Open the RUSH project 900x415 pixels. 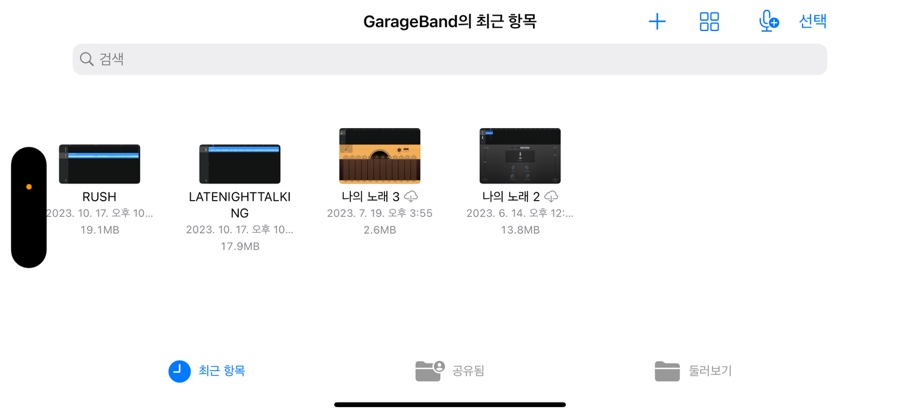tap(99, 165)
